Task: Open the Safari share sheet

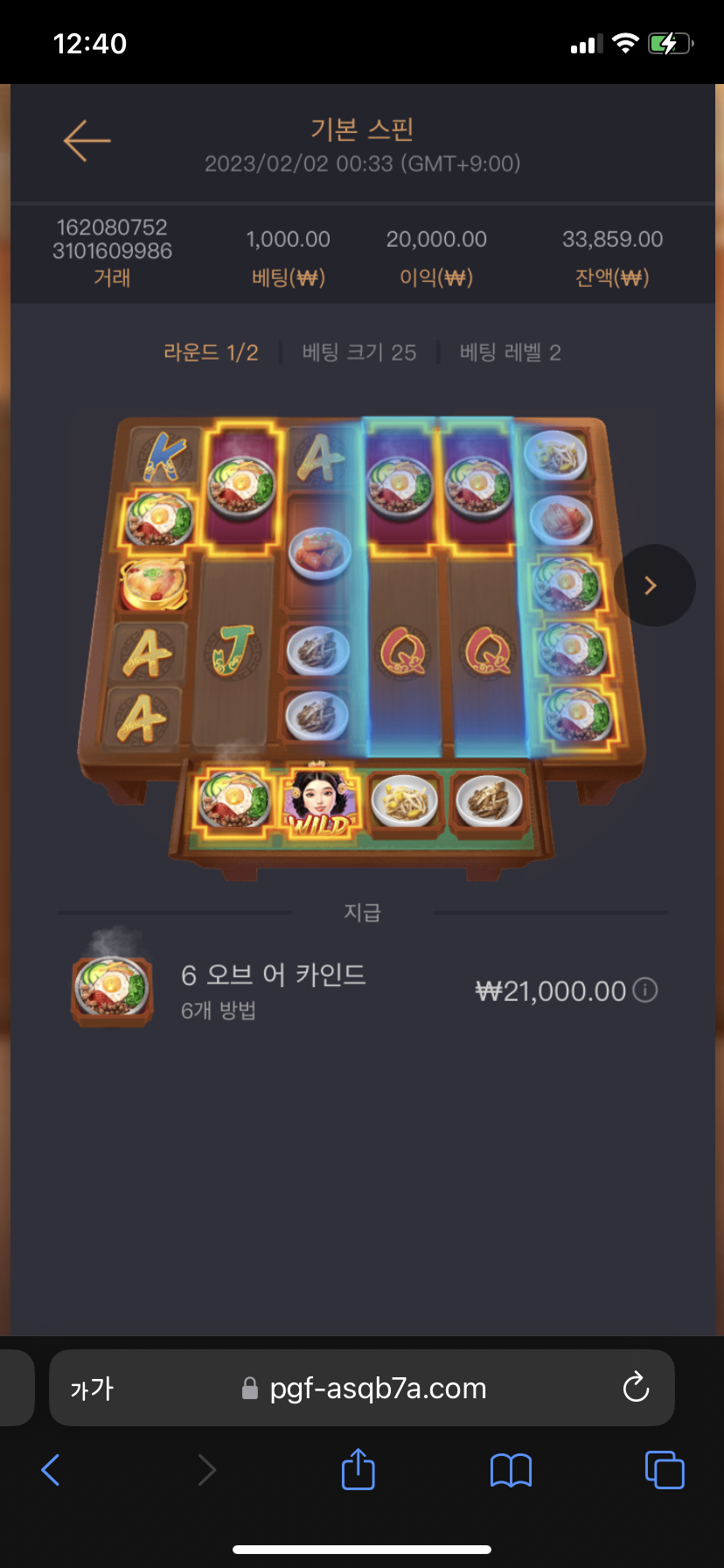Action: pyautogui.click(x=358, y=1469)
